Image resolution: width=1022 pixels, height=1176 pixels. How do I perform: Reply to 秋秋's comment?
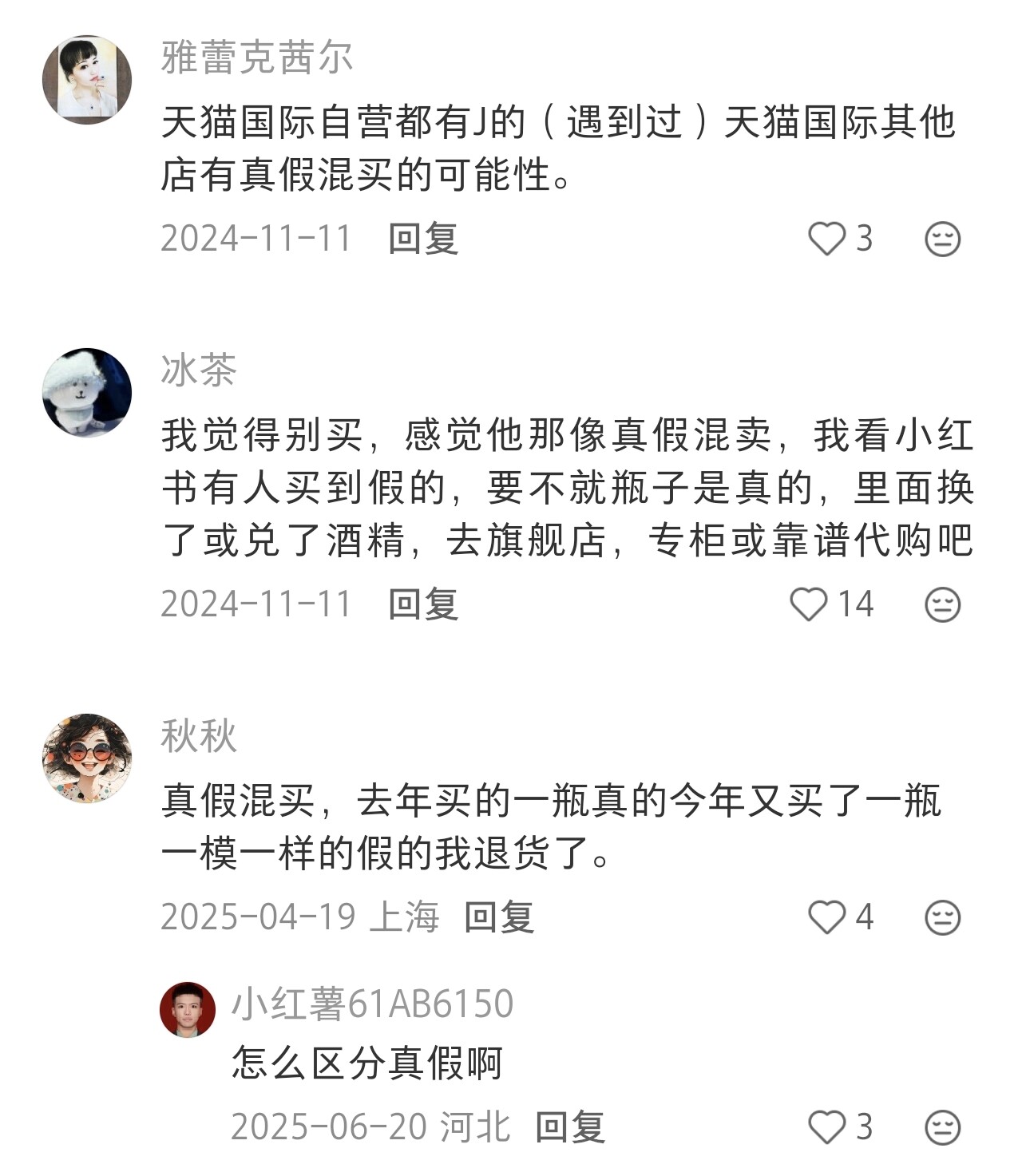coord(499,917)
